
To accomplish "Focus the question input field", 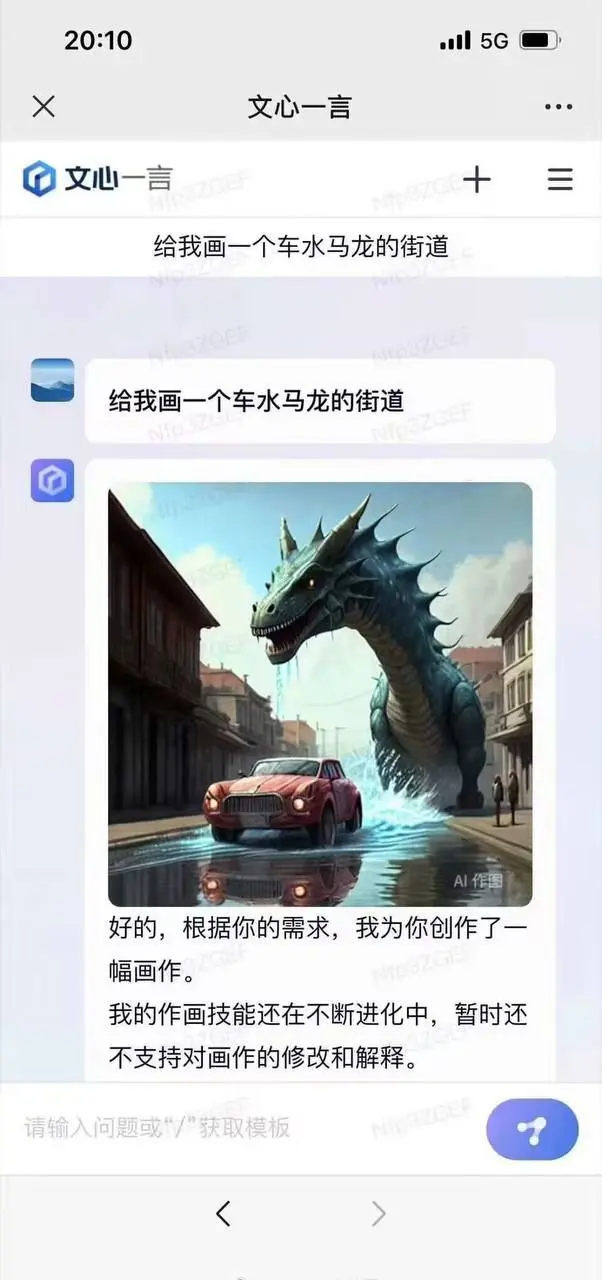I will 240,1128.
